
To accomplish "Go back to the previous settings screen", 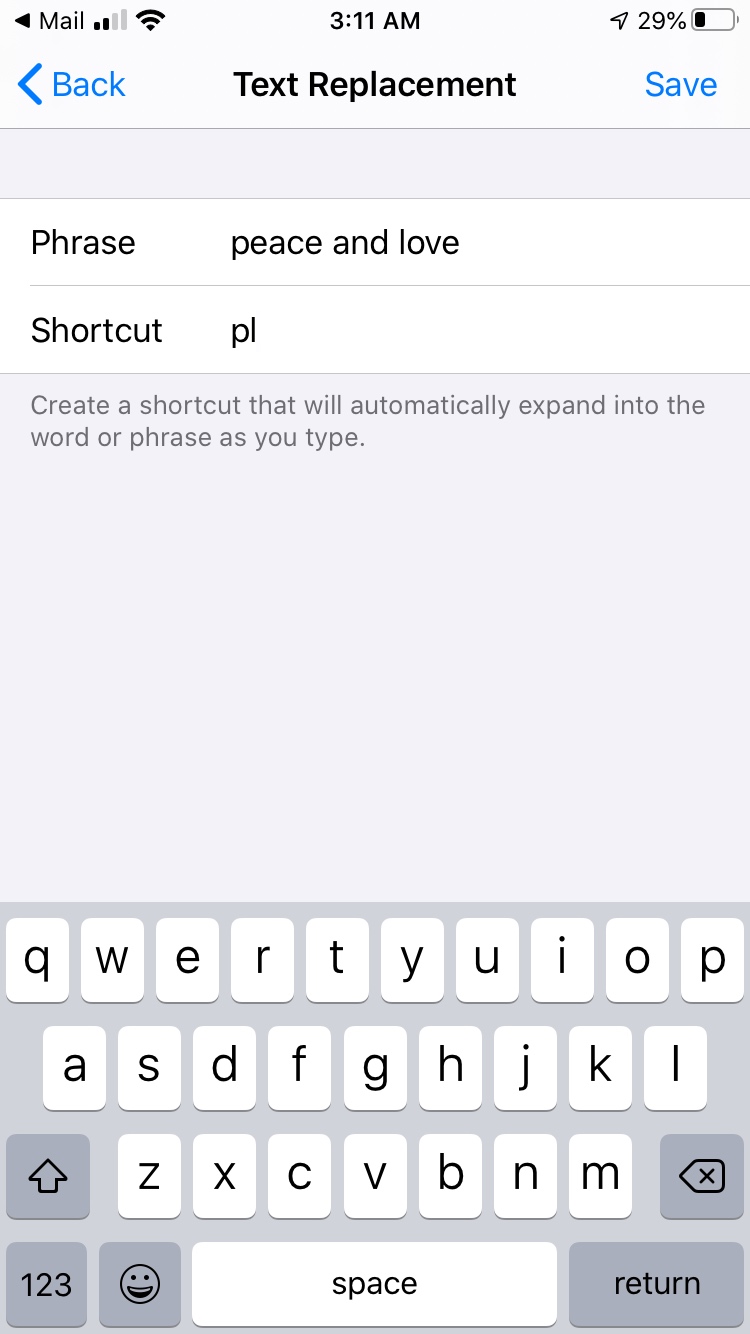I will click(72, 85).
